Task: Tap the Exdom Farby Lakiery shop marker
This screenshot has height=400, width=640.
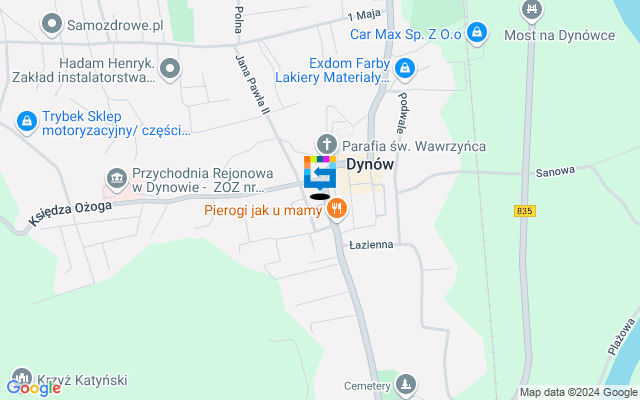Action: coord(405,69)
